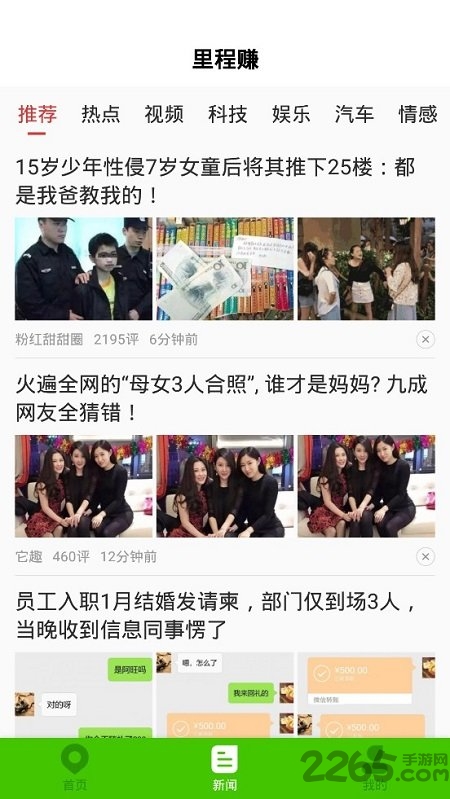450x799 pixels.
Task: Open the 视频 tab
Action: click(x=164, y=114)
